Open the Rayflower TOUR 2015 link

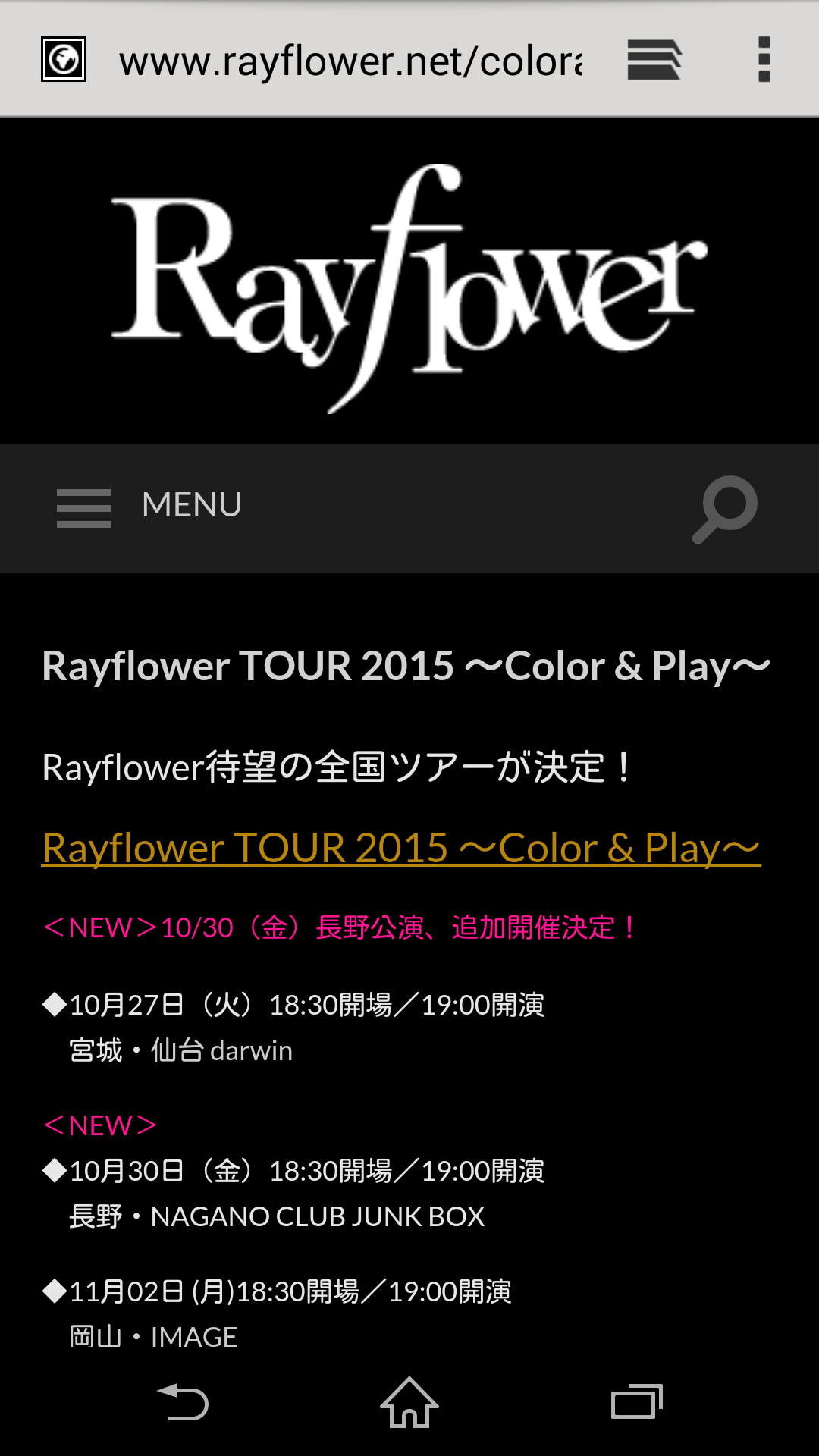click(x=400, y=848)
